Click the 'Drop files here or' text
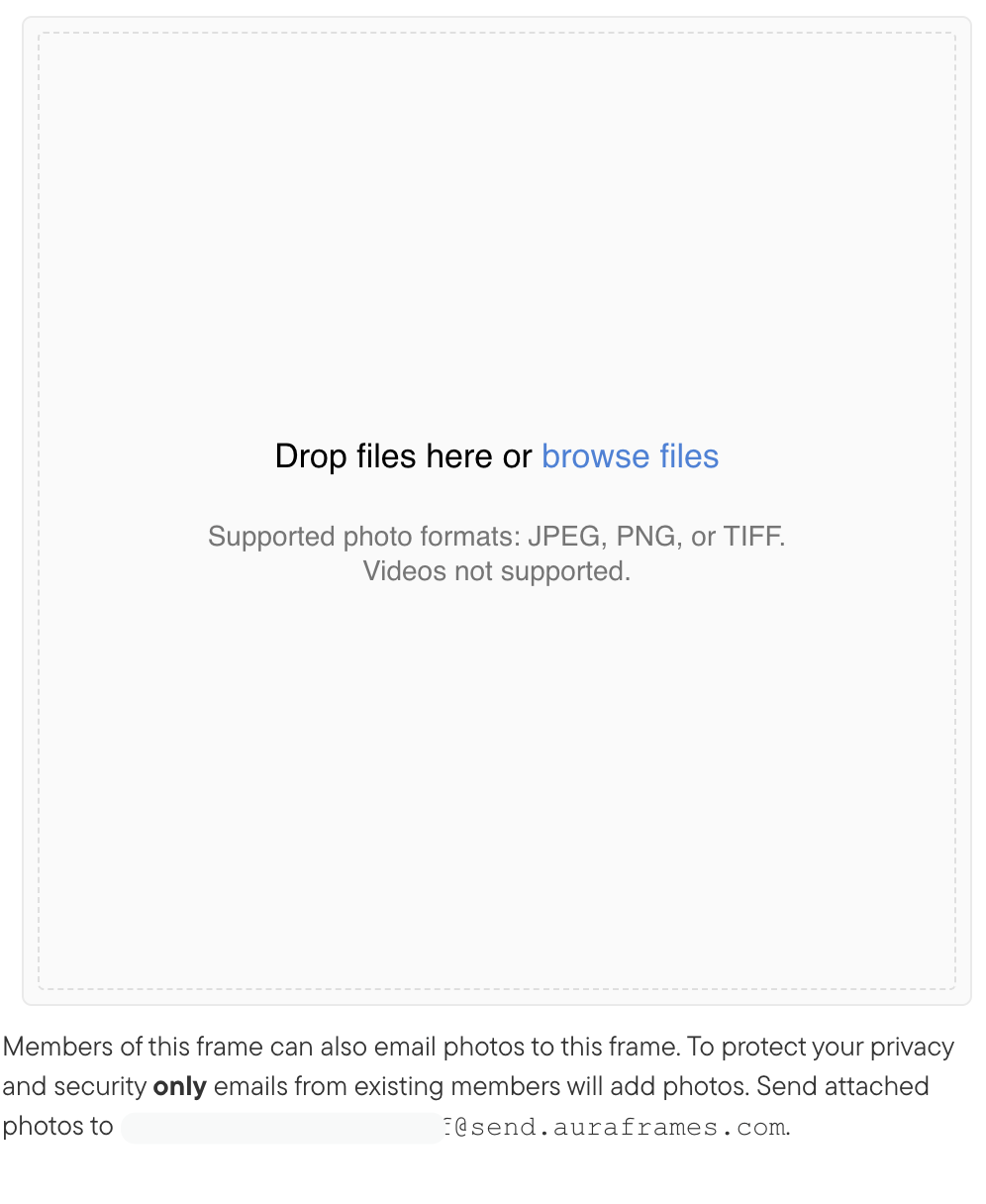Image resolution: width=986 pixels, height=1204 pixels. 402,456
